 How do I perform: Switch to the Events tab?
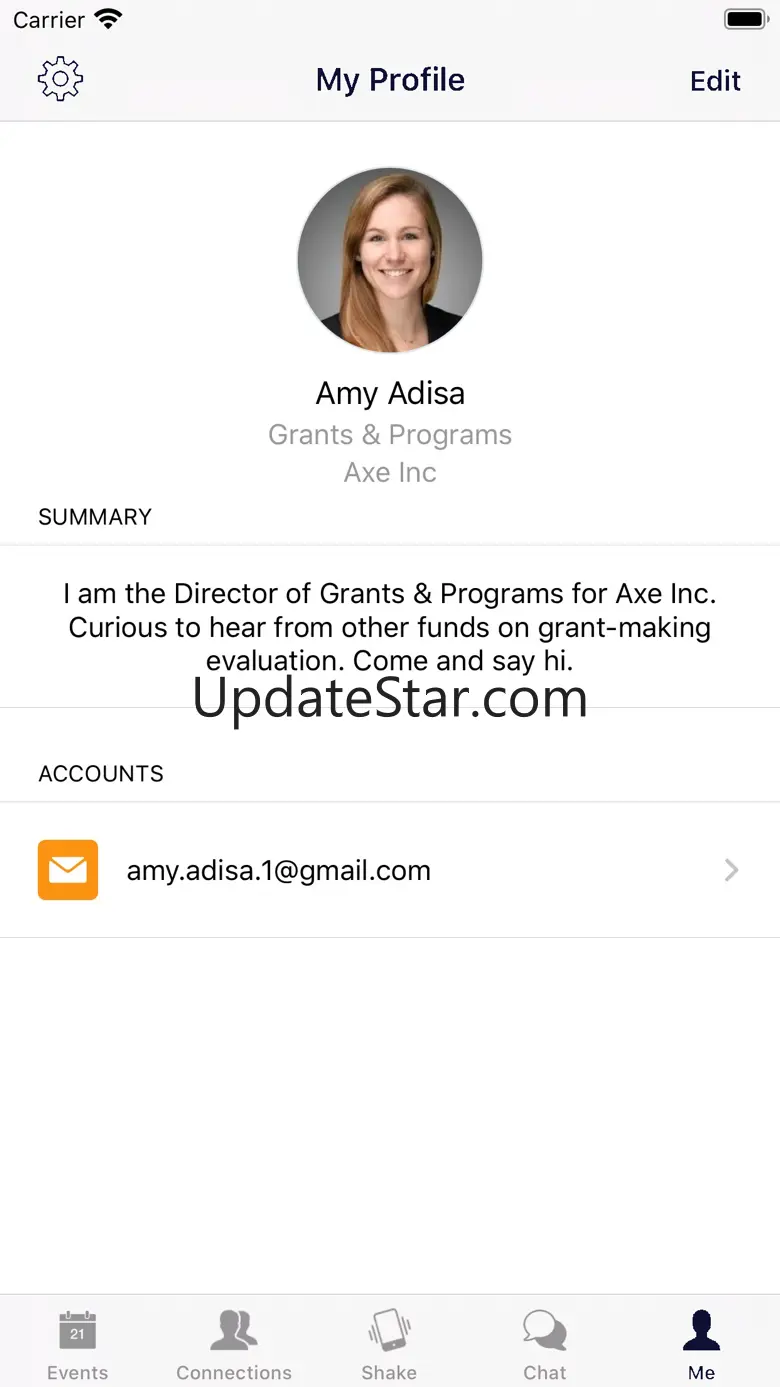click(77, 1343)
